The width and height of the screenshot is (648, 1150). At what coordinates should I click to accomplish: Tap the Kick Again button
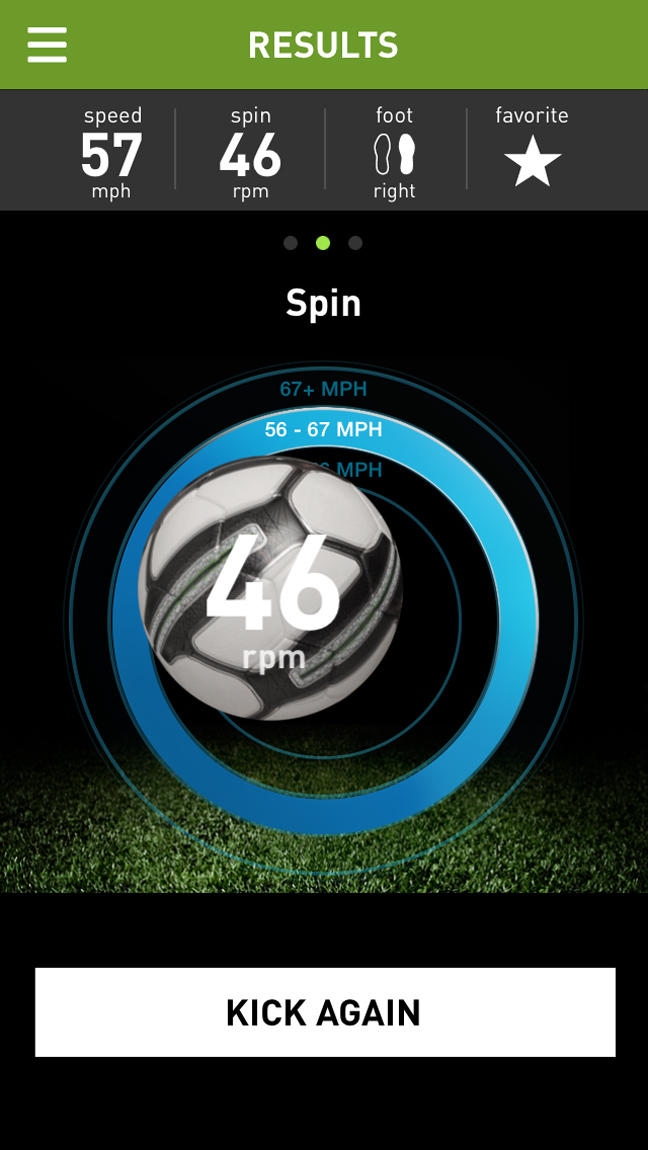pos(325,1012)
